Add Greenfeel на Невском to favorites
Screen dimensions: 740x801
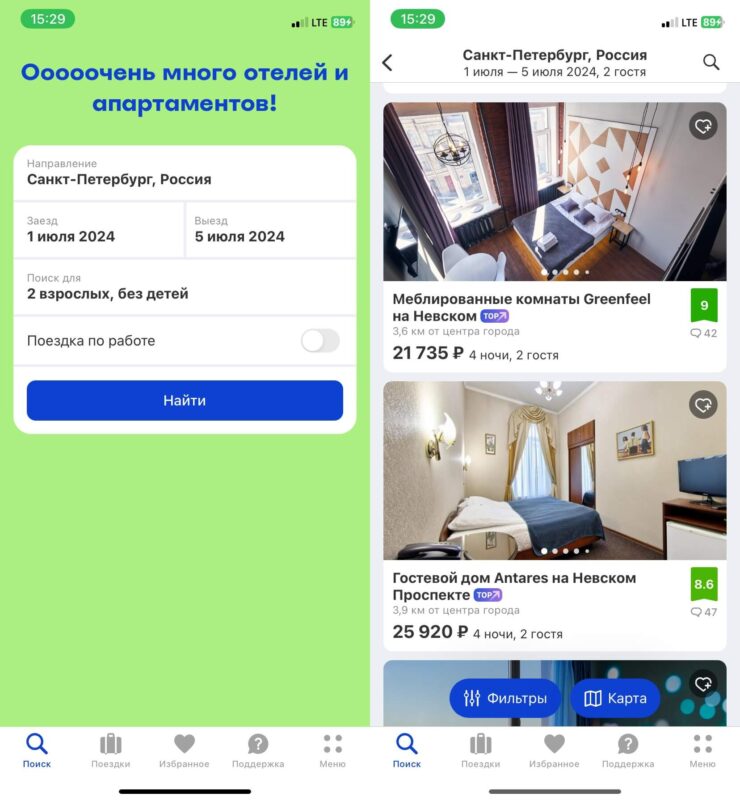point(703,126)
